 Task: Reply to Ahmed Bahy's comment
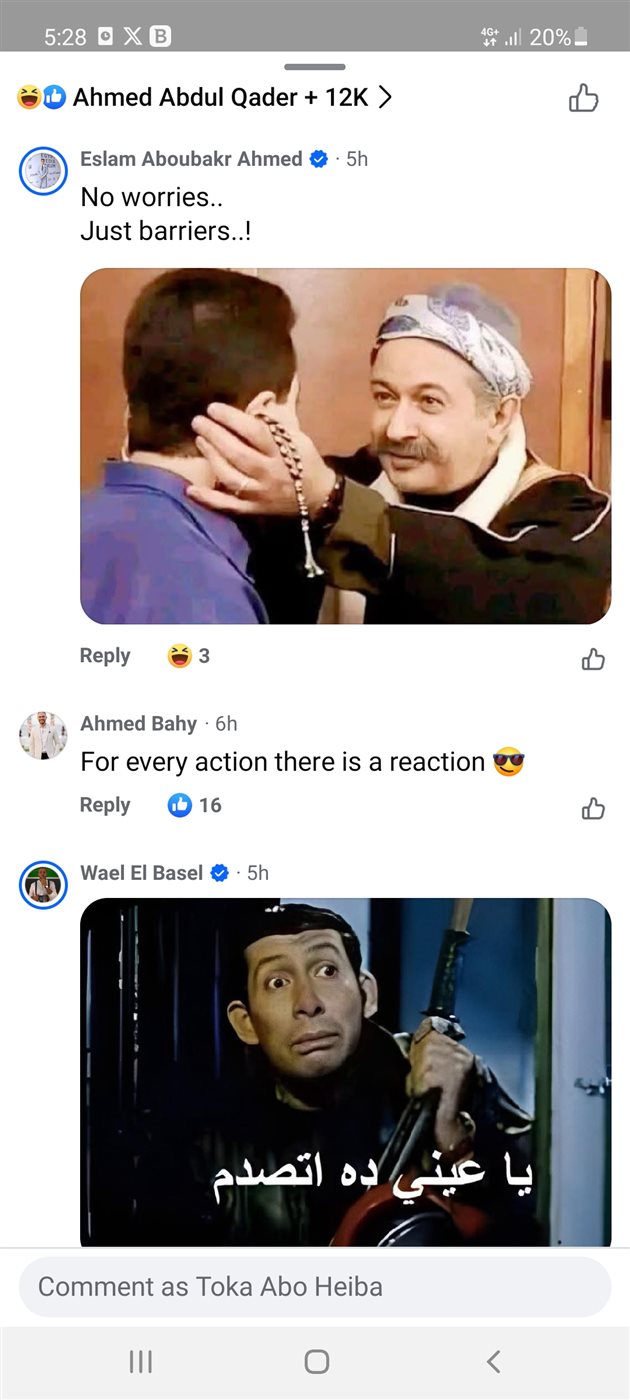coord(105,805)
